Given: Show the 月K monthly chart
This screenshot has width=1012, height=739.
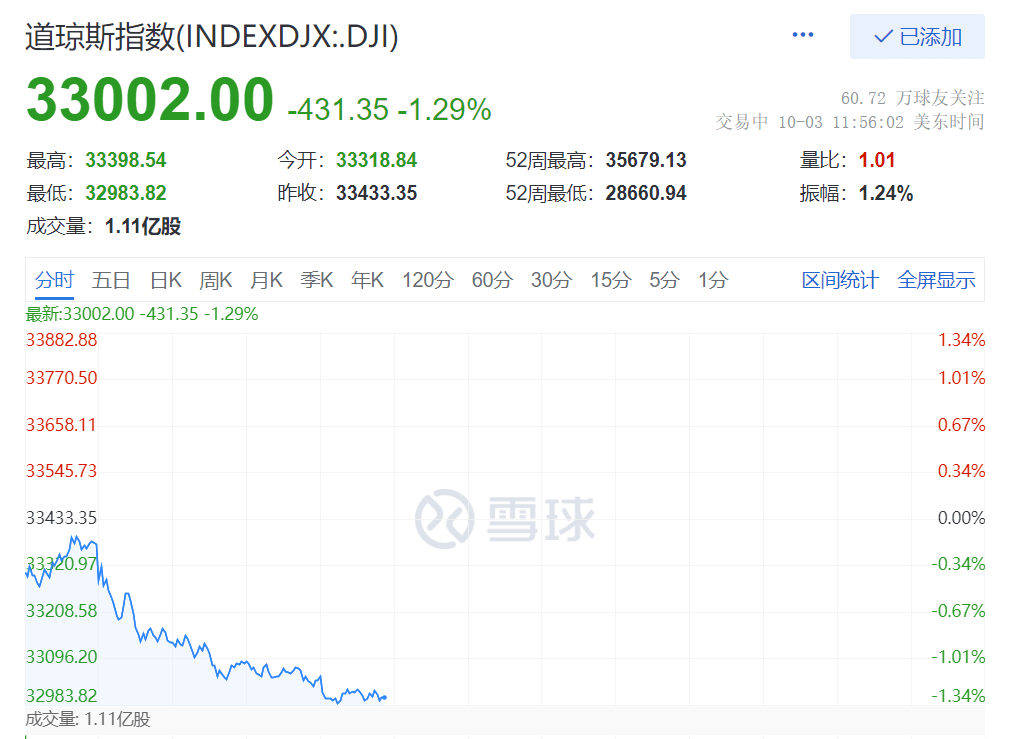Looking at the screenshot, I should (266, 280).
